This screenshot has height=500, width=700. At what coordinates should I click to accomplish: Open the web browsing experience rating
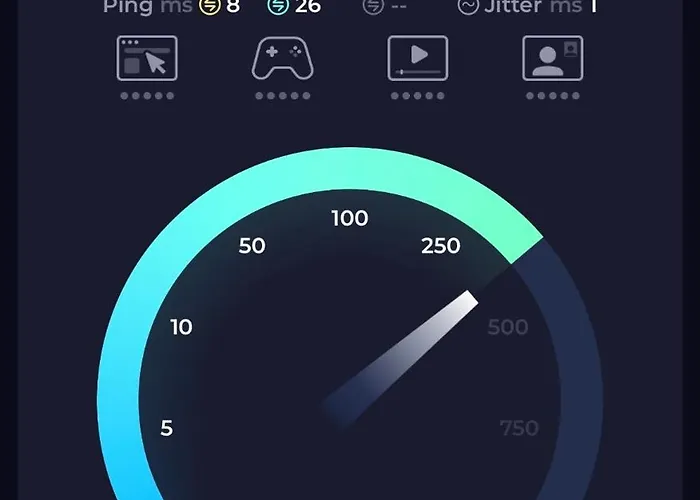point(147,59)
